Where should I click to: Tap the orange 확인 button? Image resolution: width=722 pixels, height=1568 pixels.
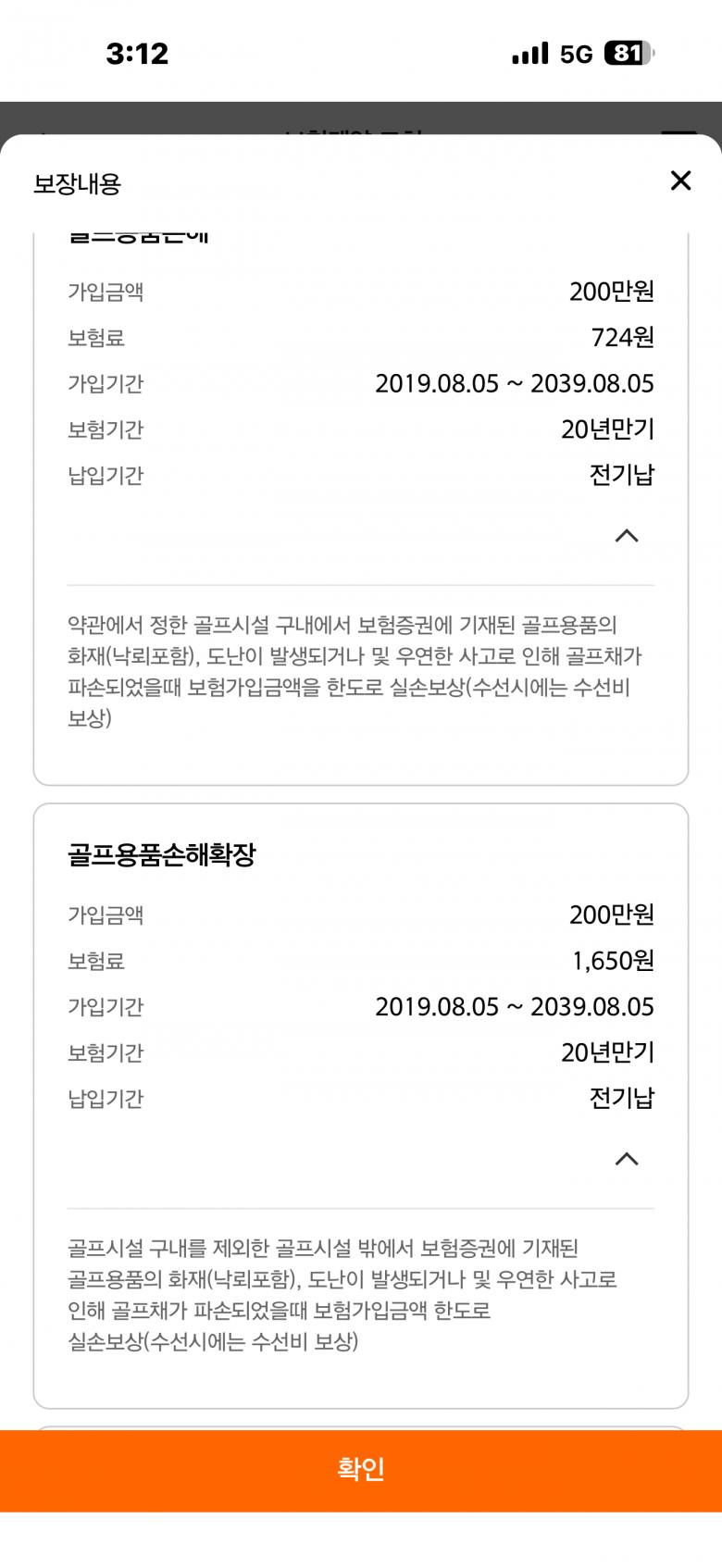pyautogui.click(x=361, y=1470)
